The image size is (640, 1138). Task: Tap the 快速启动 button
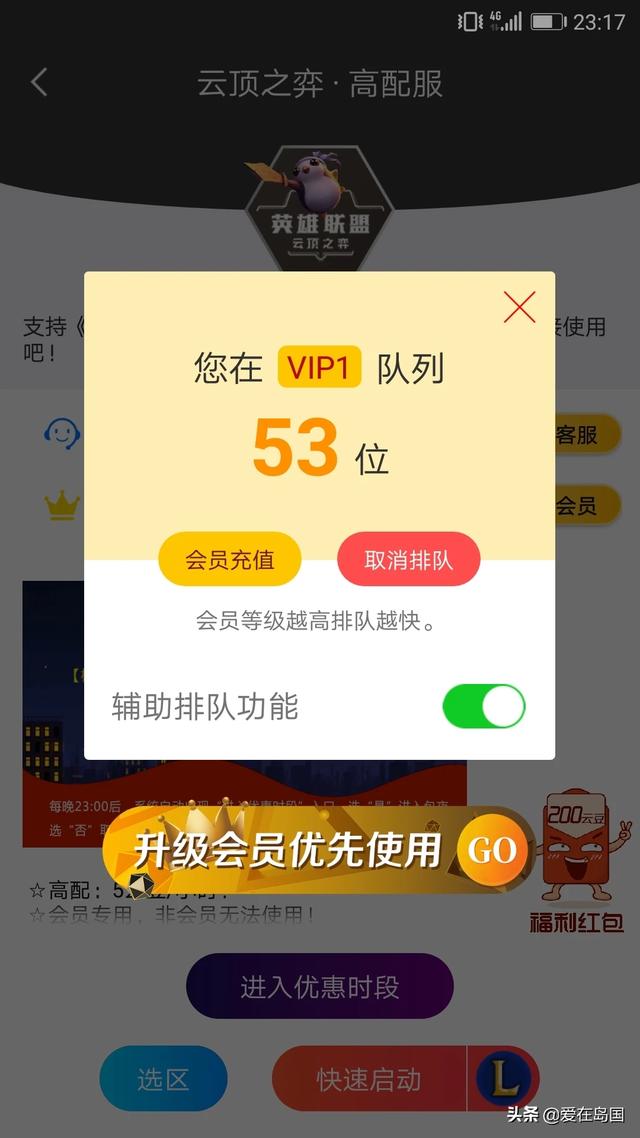370,1079
